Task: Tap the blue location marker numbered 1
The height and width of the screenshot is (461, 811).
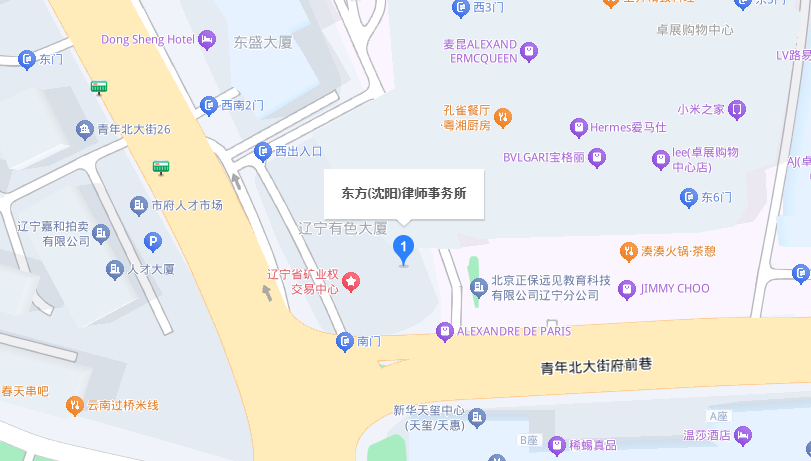Action: pyautogui.click(x=403, y=248)
